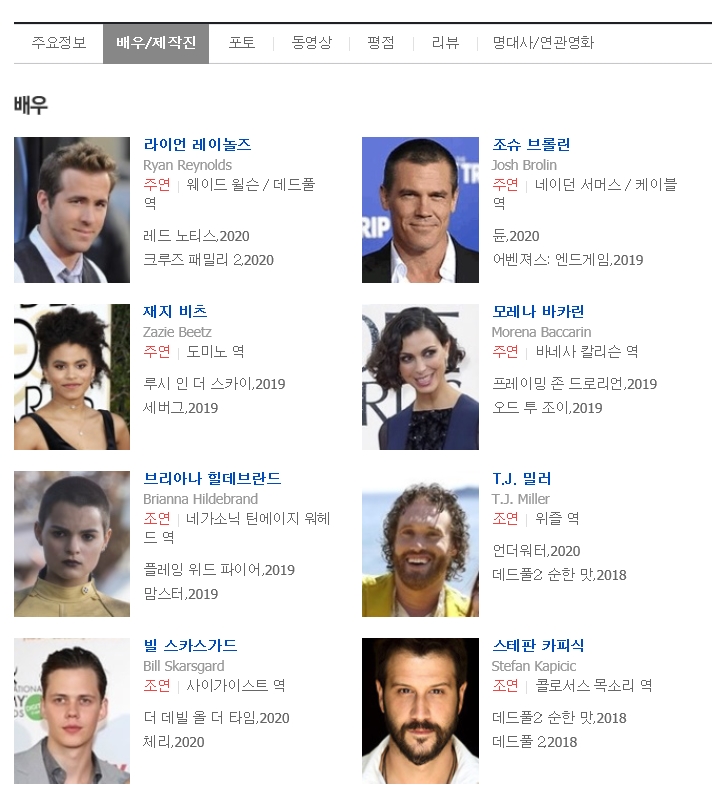Open 브리아나 힐데브란드's profile link

[212, 479]
